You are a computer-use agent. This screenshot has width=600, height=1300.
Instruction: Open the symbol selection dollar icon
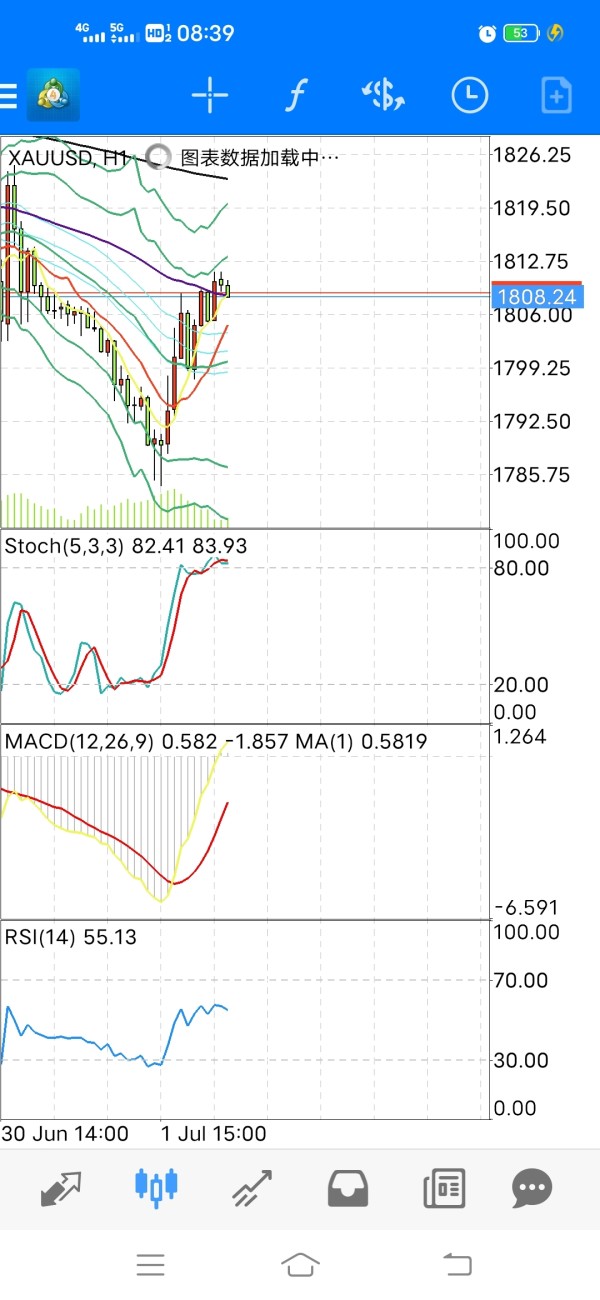(x=383, y=96)
